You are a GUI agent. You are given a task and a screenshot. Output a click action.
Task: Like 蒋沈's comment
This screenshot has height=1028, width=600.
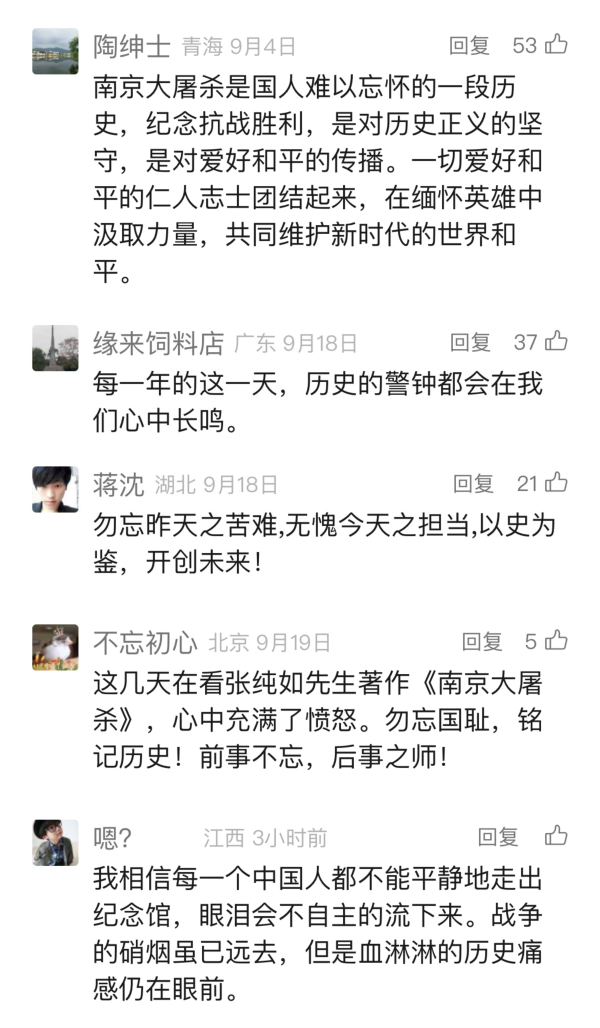pyautogui.click(x=557, y=484)
